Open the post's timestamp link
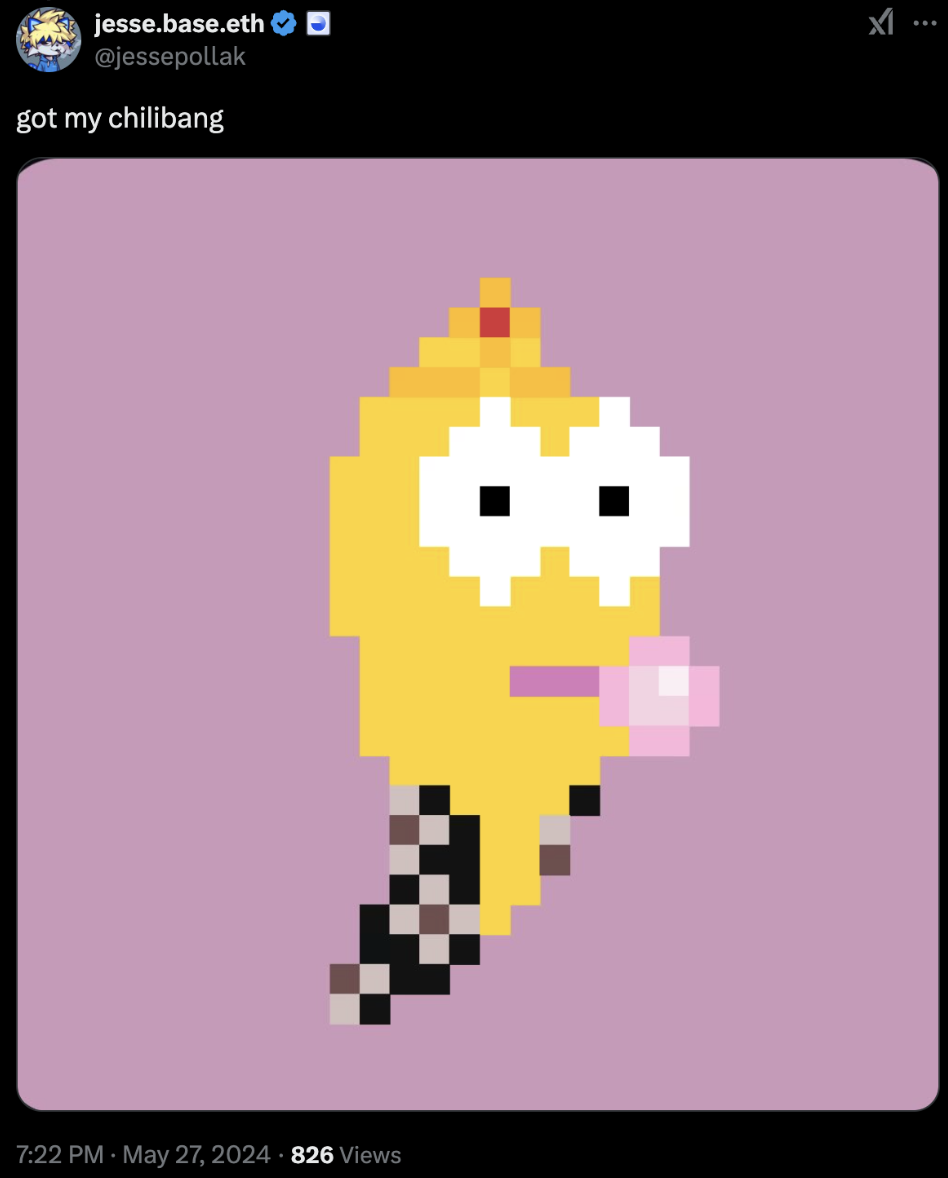The height and width of the screenshot is (1178, 948). 143,1154
